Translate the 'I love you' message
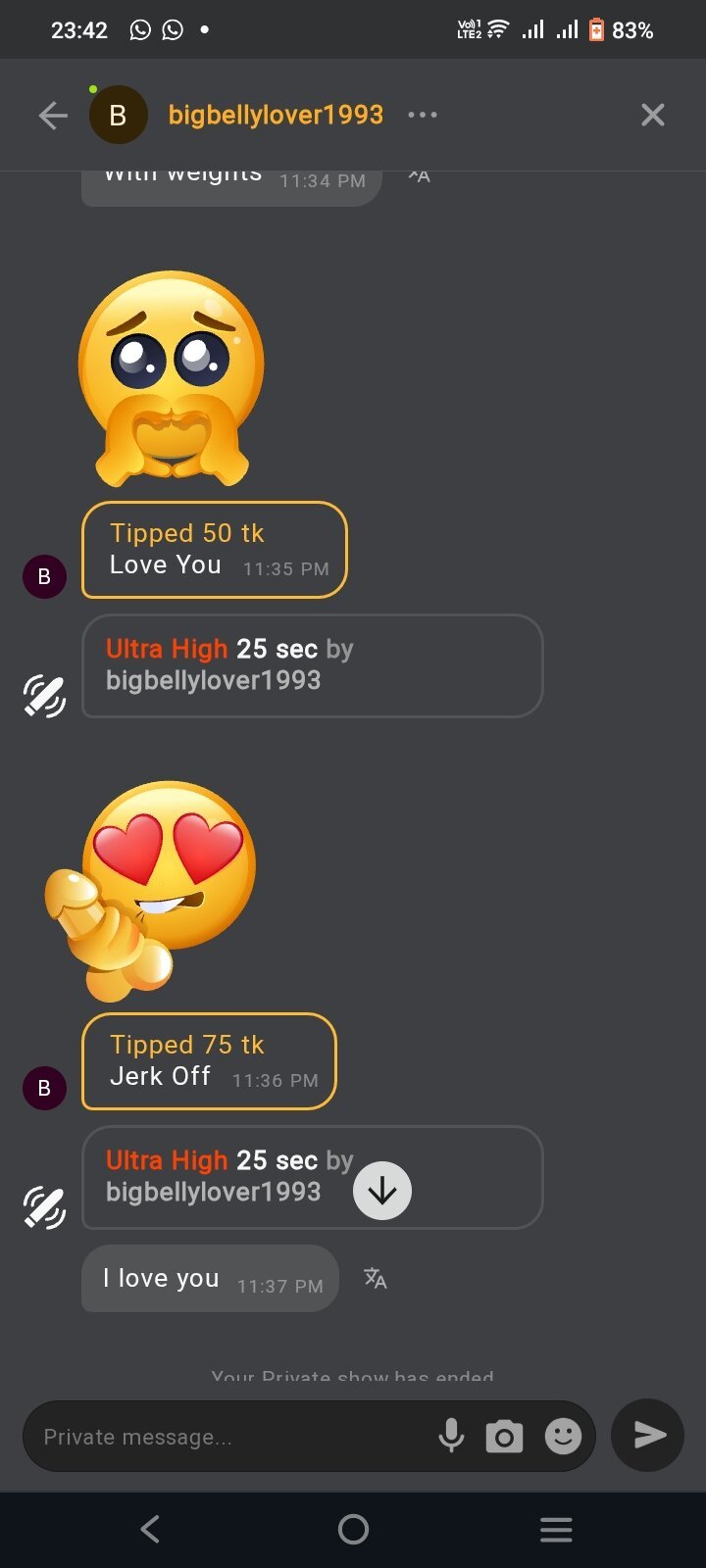 coord(375,1278)
